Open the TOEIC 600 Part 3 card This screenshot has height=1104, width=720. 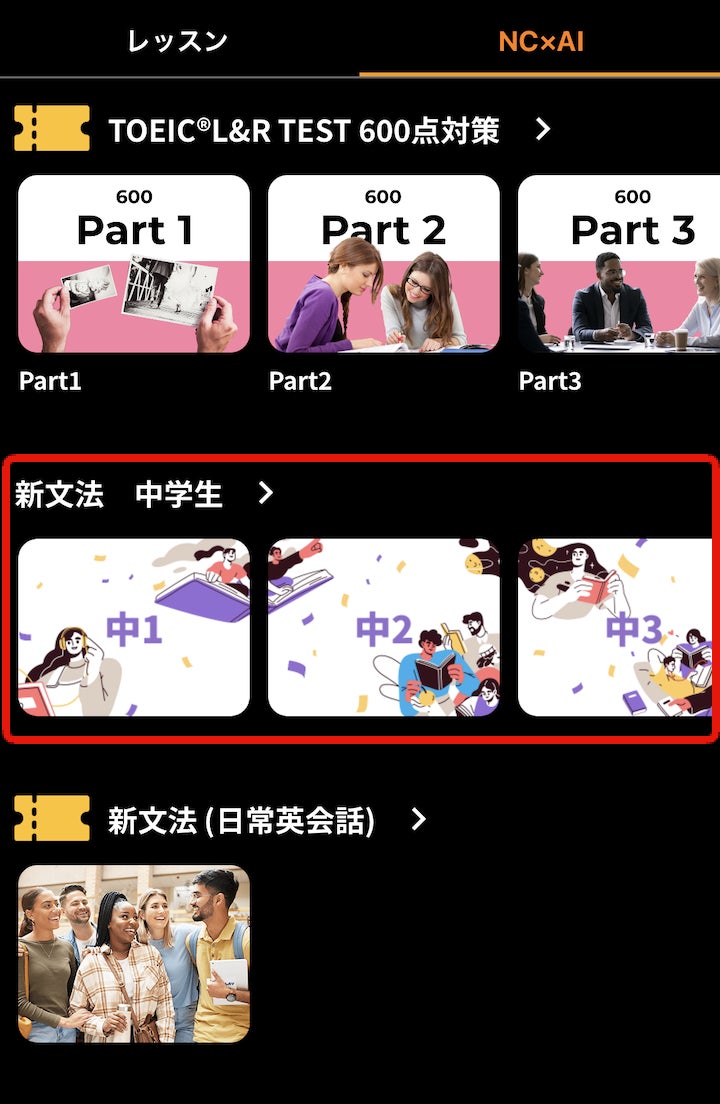pyautogui.click(x=618, y=264)
